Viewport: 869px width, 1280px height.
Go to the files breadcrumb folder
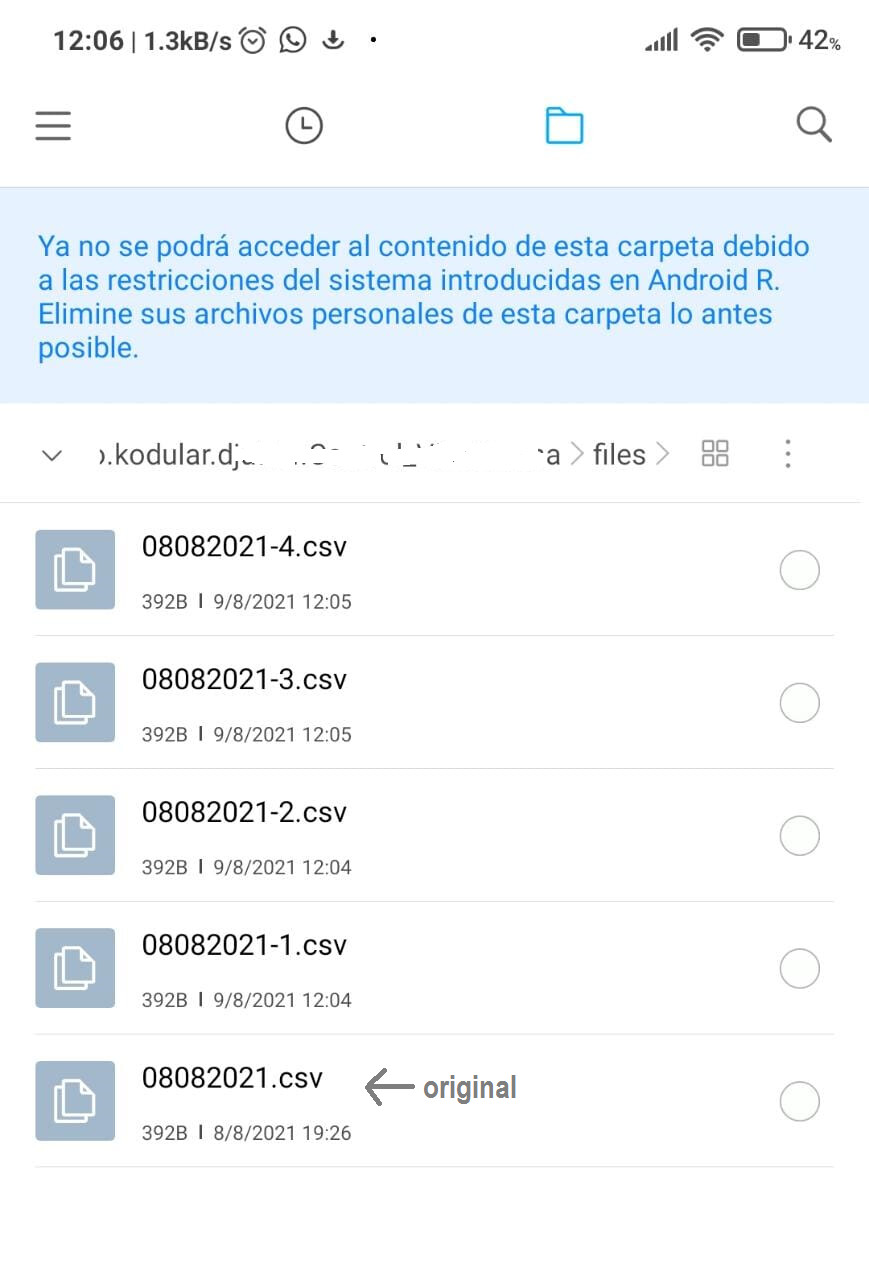coord(619,455)
